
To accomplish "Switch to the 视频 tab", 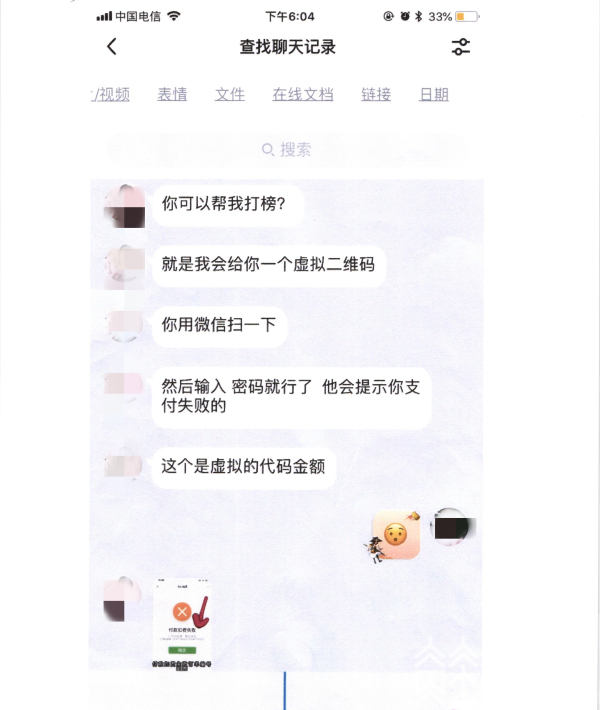I will click(x=112, y=95).
